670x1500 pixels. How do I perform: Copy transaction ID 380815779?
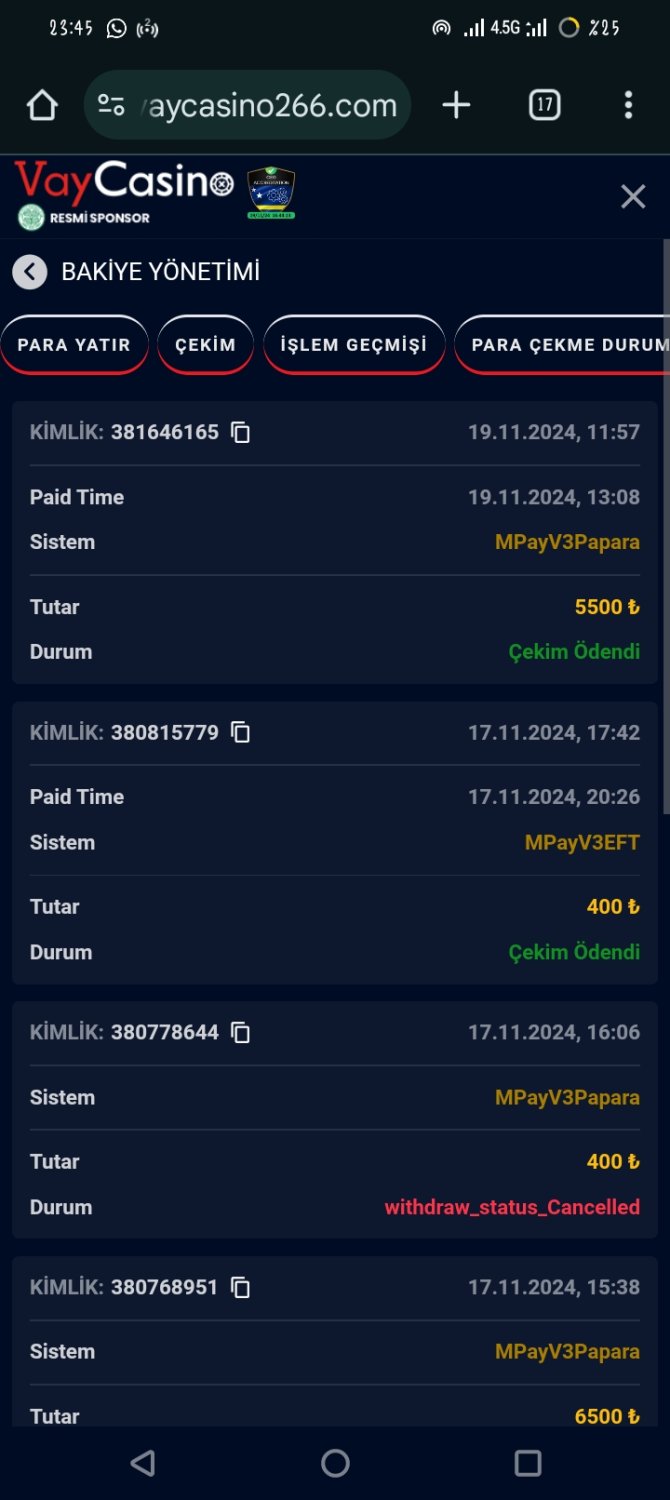point(241,732)
